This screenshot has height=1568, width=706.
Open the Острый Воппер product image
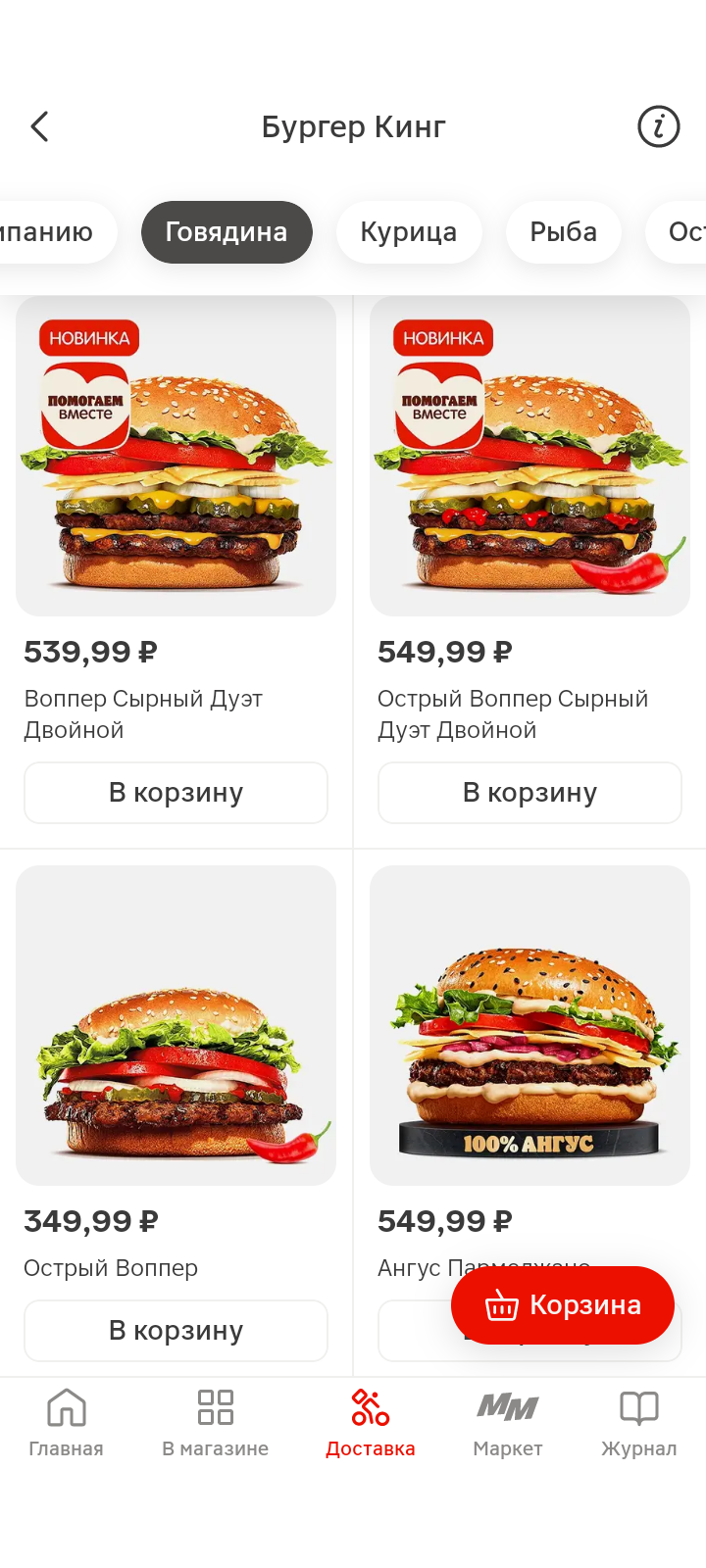pos(176,1025)
